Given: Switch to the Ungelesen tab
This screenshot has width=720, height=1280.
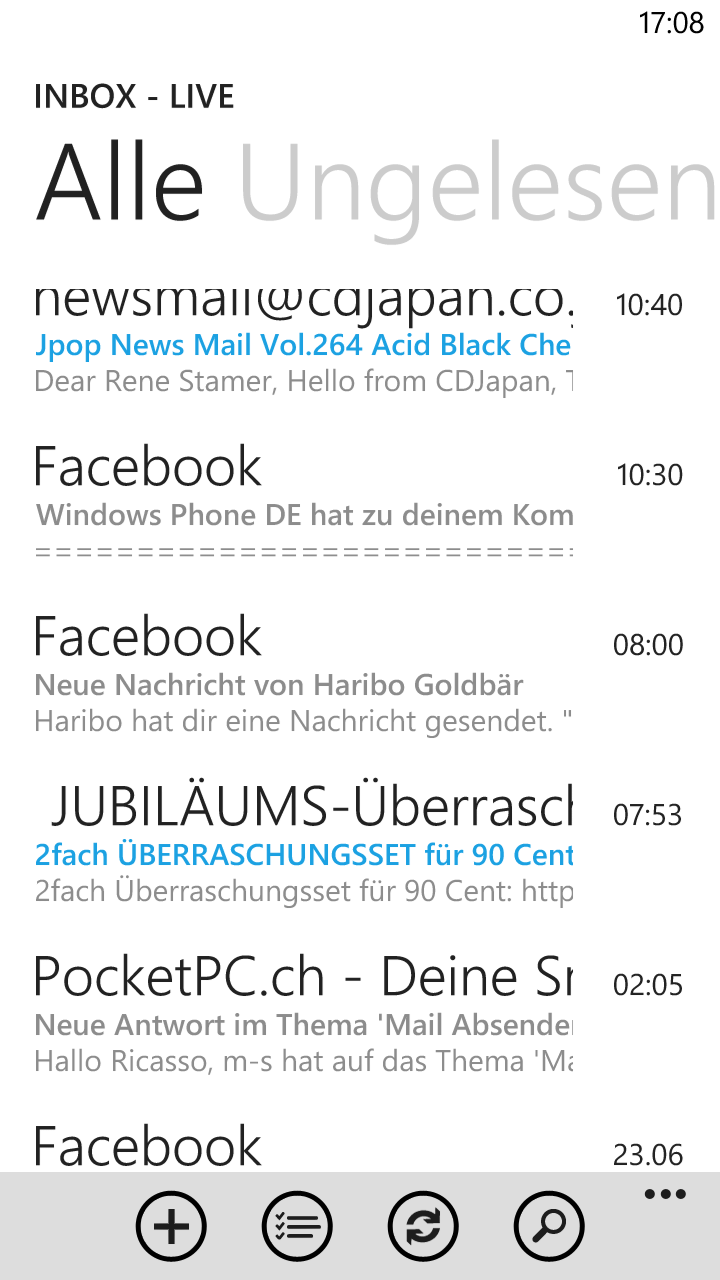Looking at the screenshot, I should click(478, 185).
